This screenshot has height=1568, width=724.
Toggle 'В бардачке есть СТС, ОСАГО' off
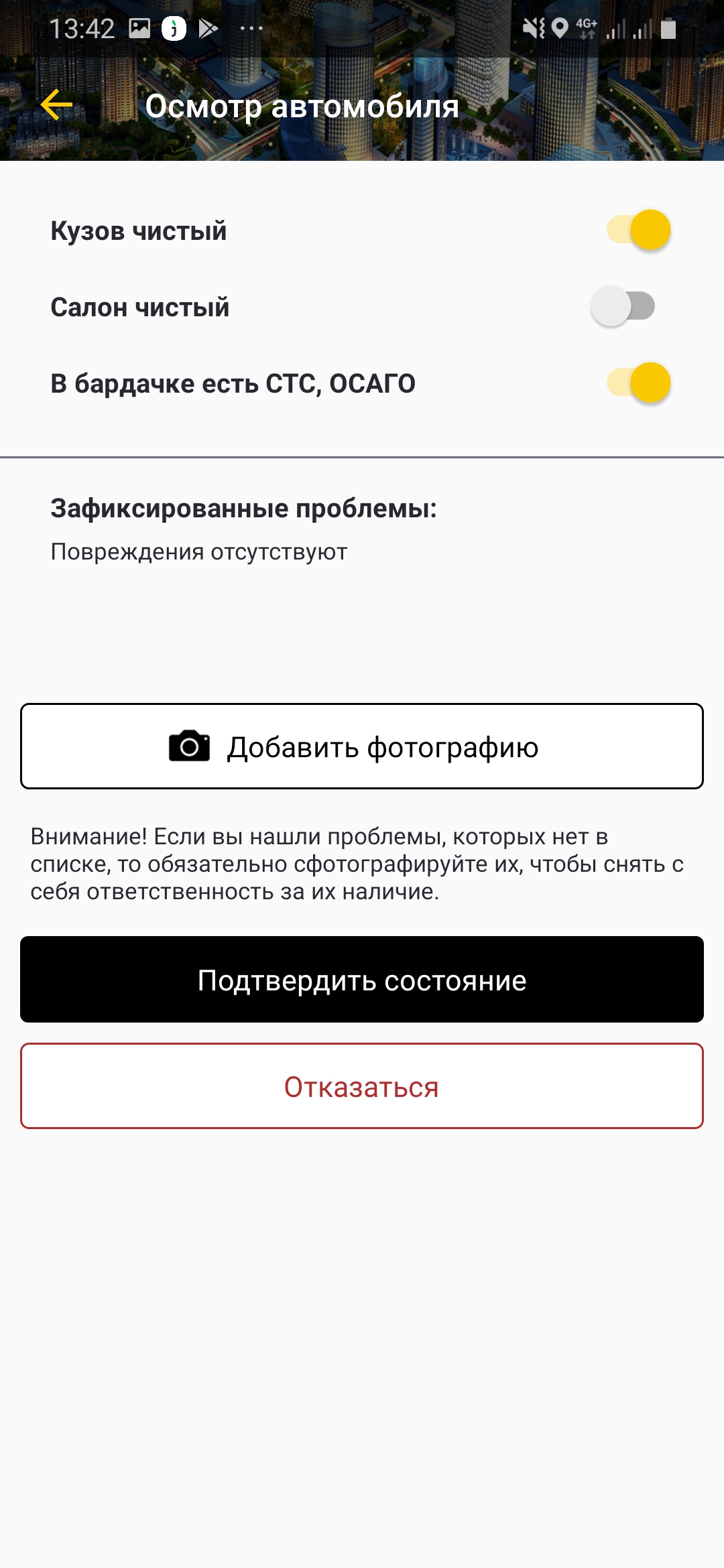639,383
